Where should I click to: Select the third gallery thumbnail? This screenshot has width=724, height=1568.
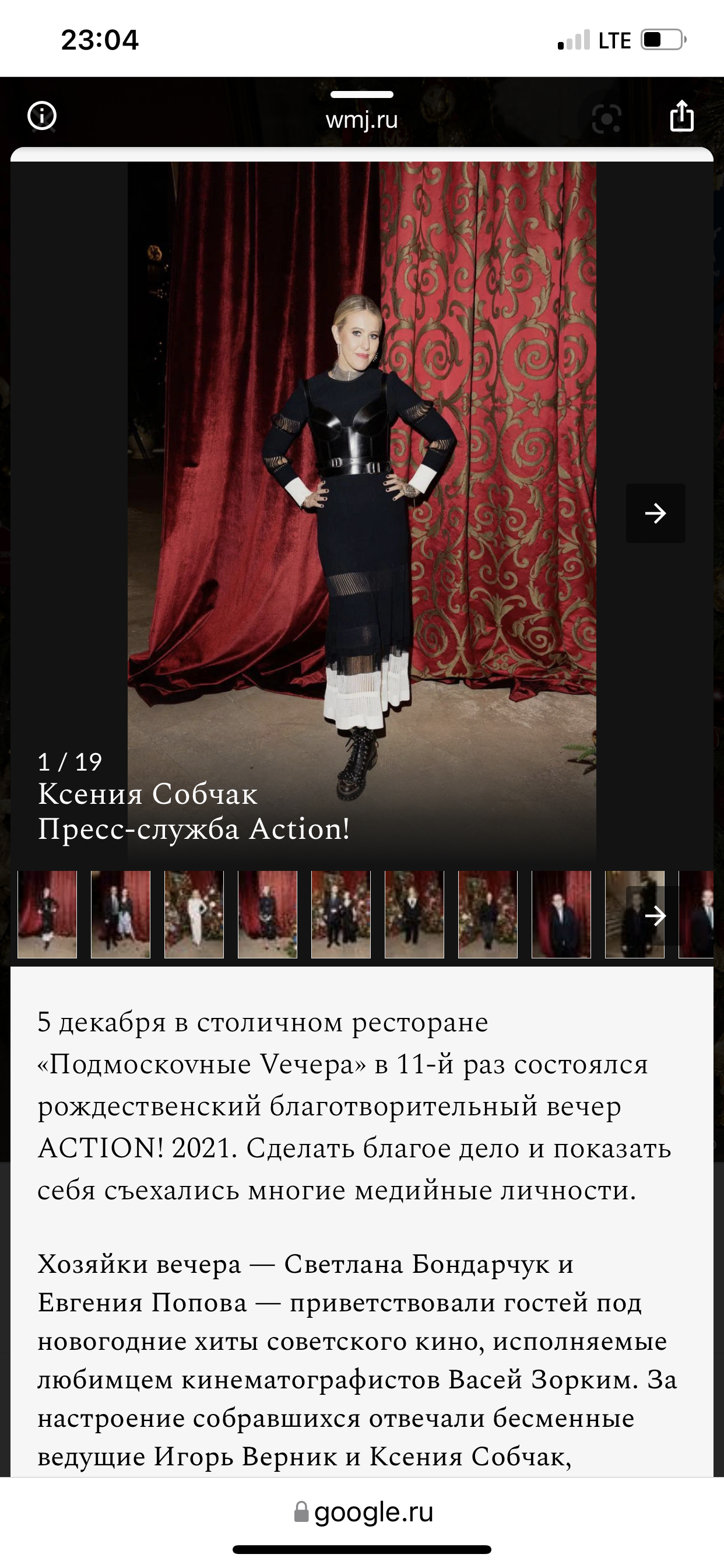pyautogui.click(x=194, y=914)
